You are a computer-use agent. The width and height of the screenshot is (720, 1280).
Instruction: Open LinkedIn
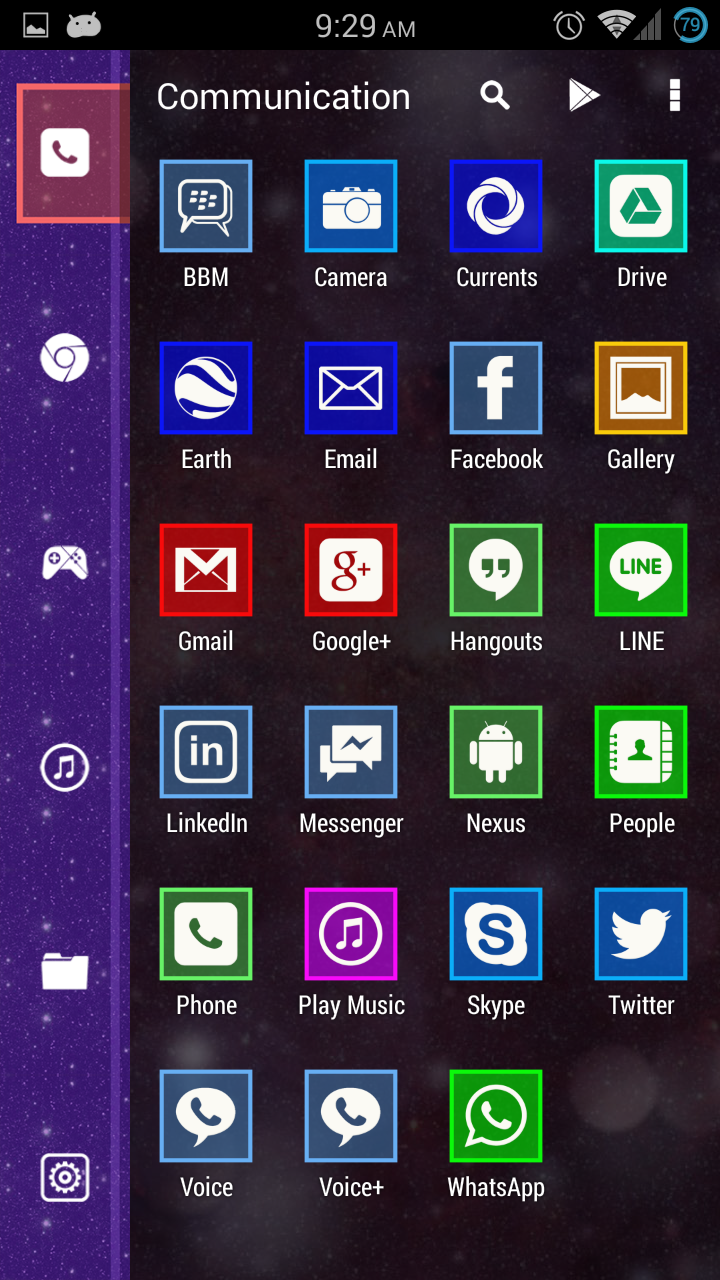coord(205,752)
